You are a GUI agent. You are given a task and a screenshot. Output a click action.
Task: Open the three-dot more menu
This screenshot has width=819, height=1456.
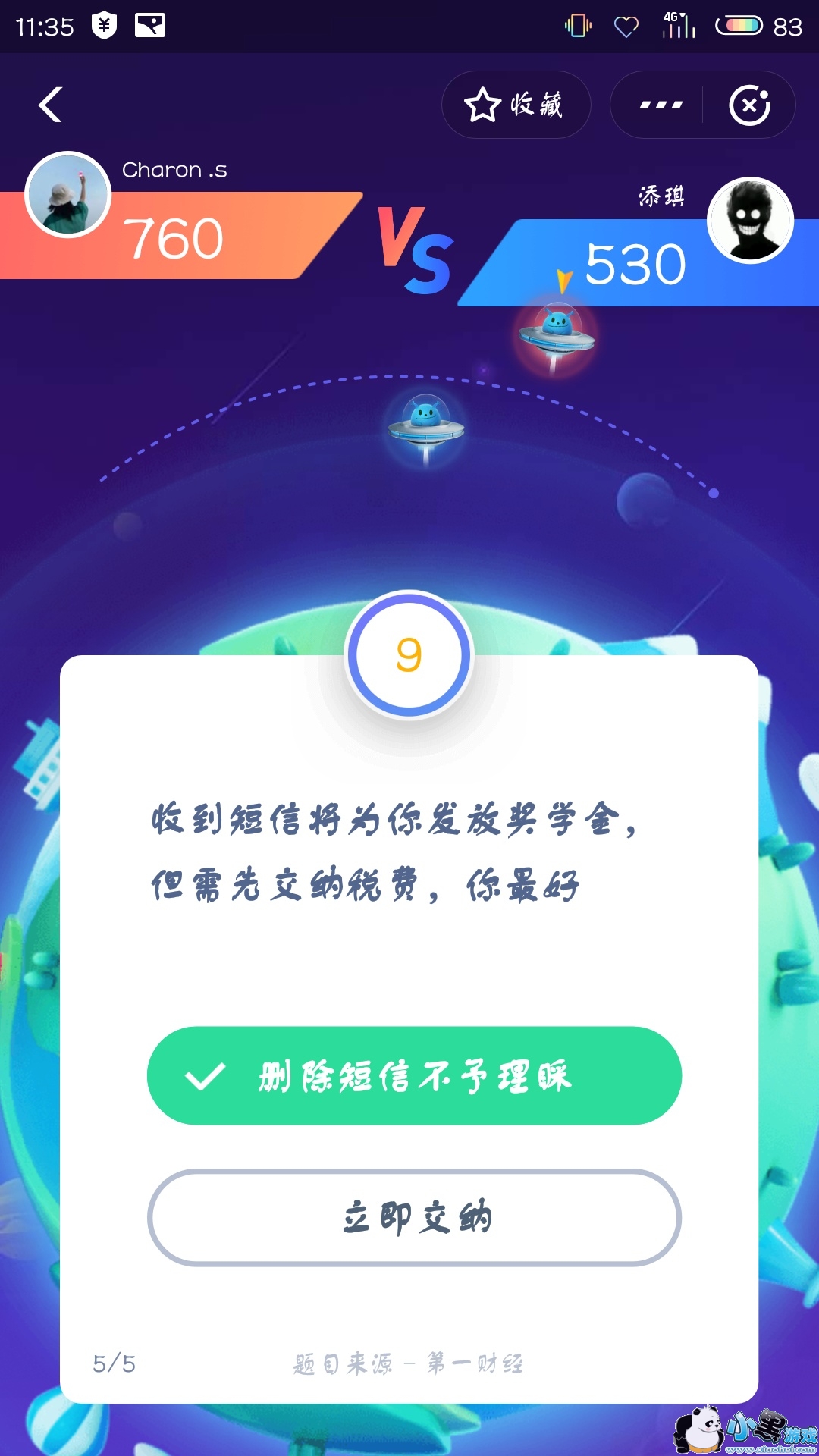click(660, 105)
